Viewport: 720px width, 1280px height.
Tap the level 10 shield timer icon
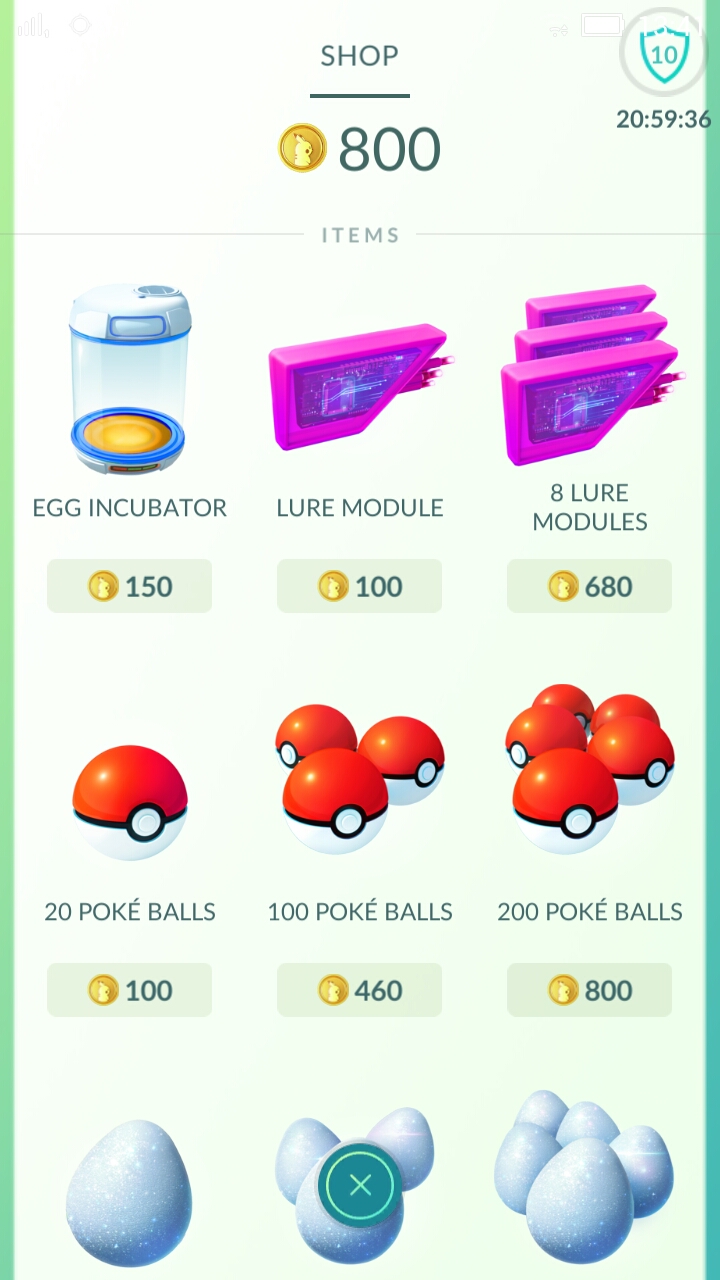coord(664,53)
